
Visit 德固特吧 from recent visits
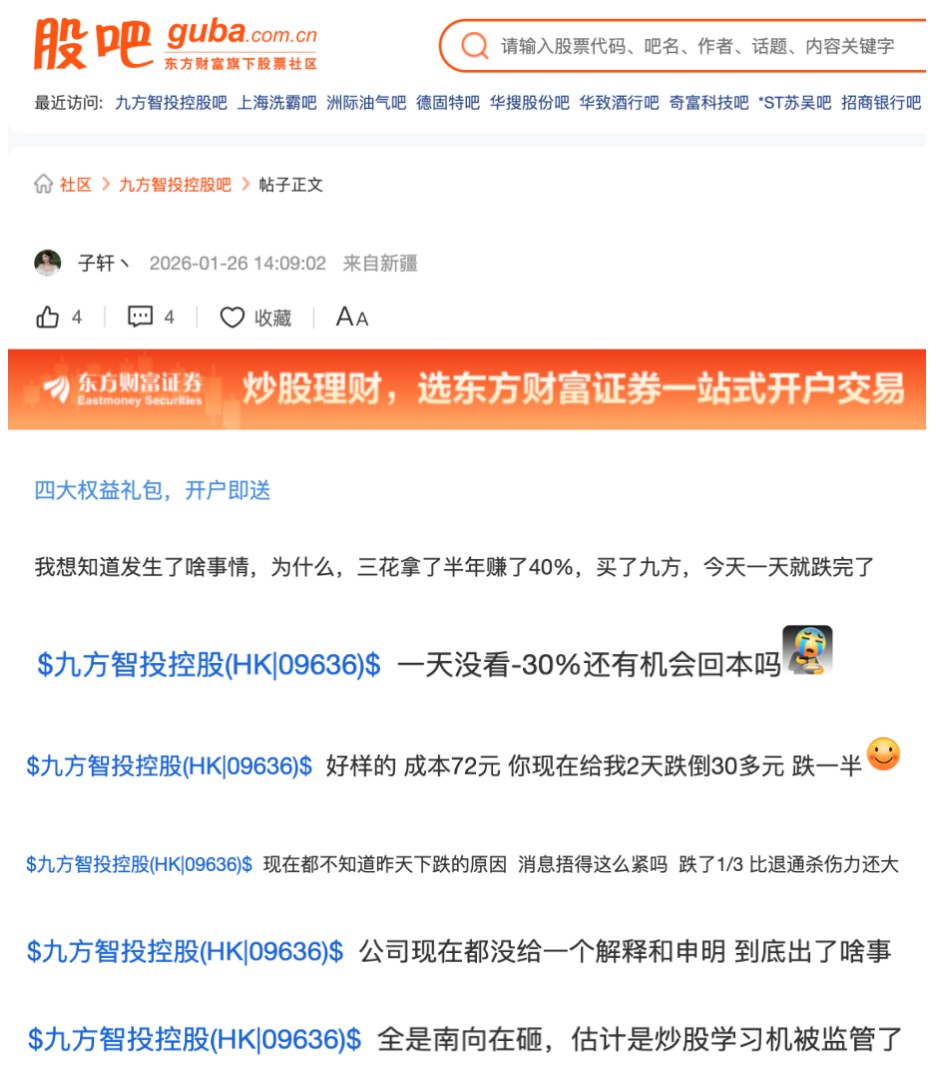coord(448,102)
